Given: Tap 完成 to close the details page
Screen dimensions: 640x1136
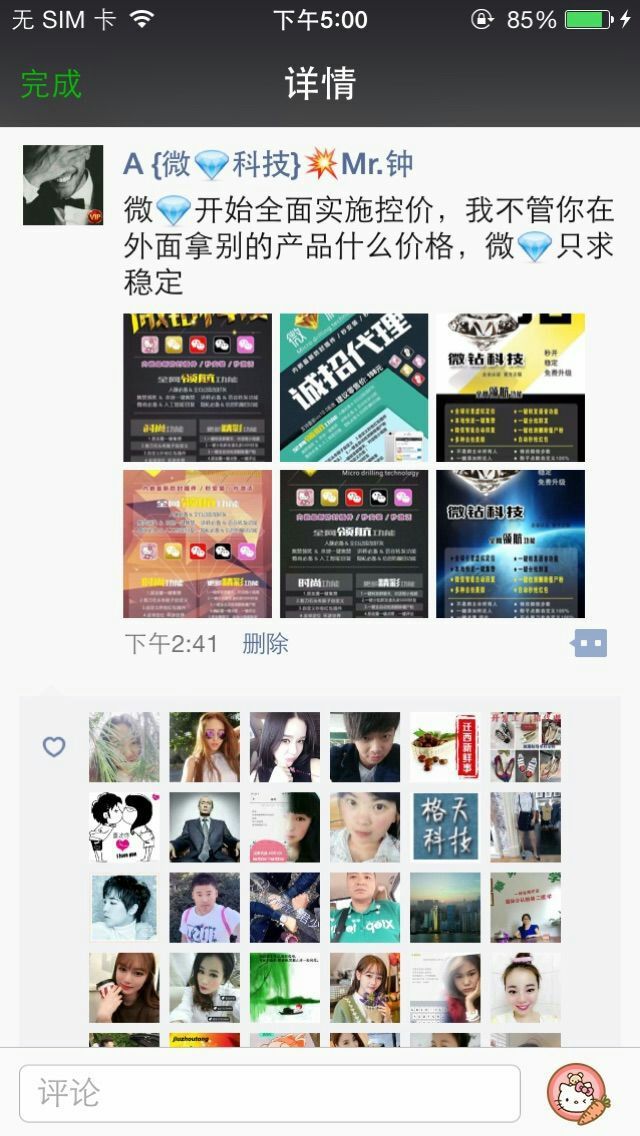Looking at the screenshot, I should 51,84.
